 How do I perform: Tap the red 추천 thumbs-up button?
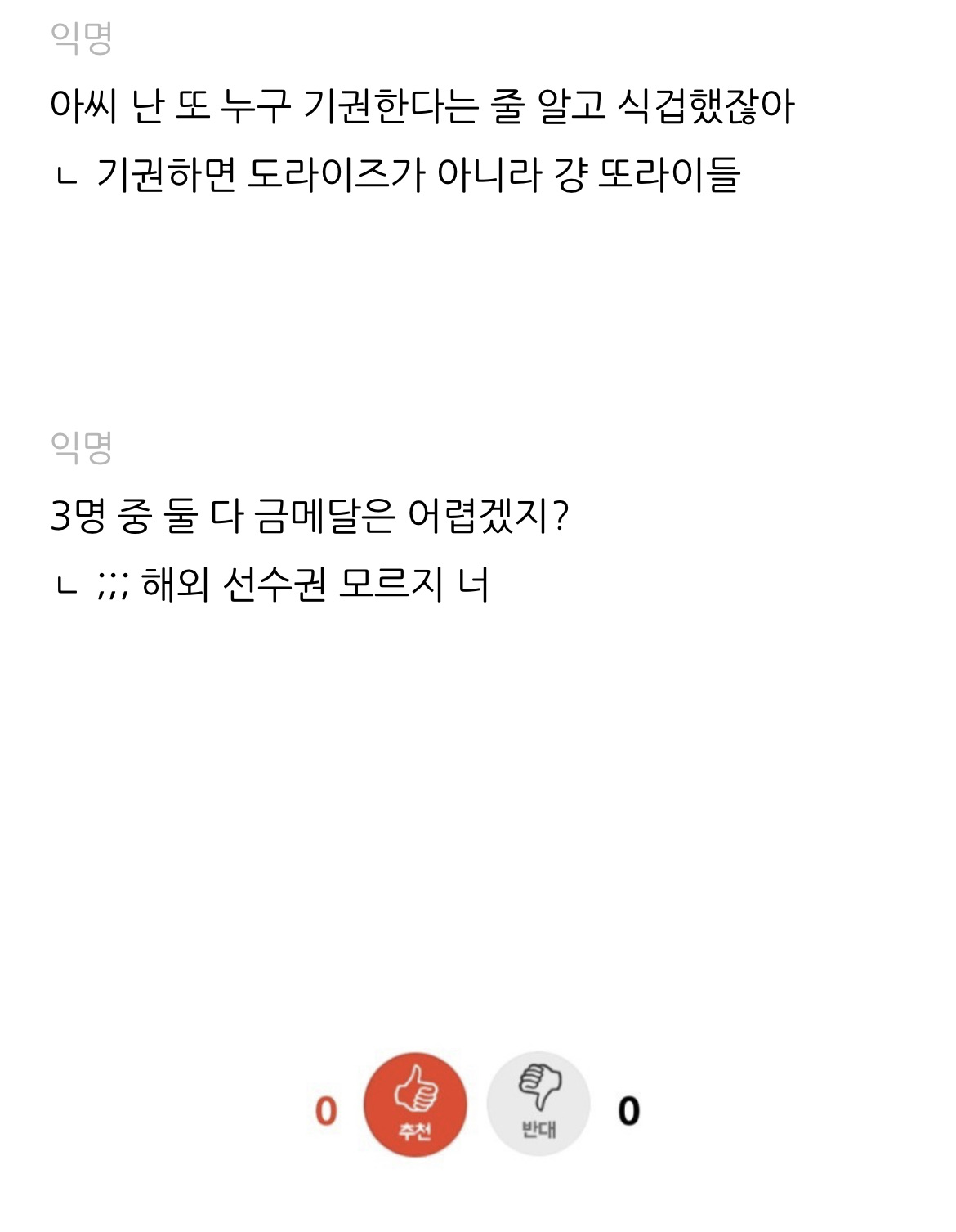(x=415, y=1104)
